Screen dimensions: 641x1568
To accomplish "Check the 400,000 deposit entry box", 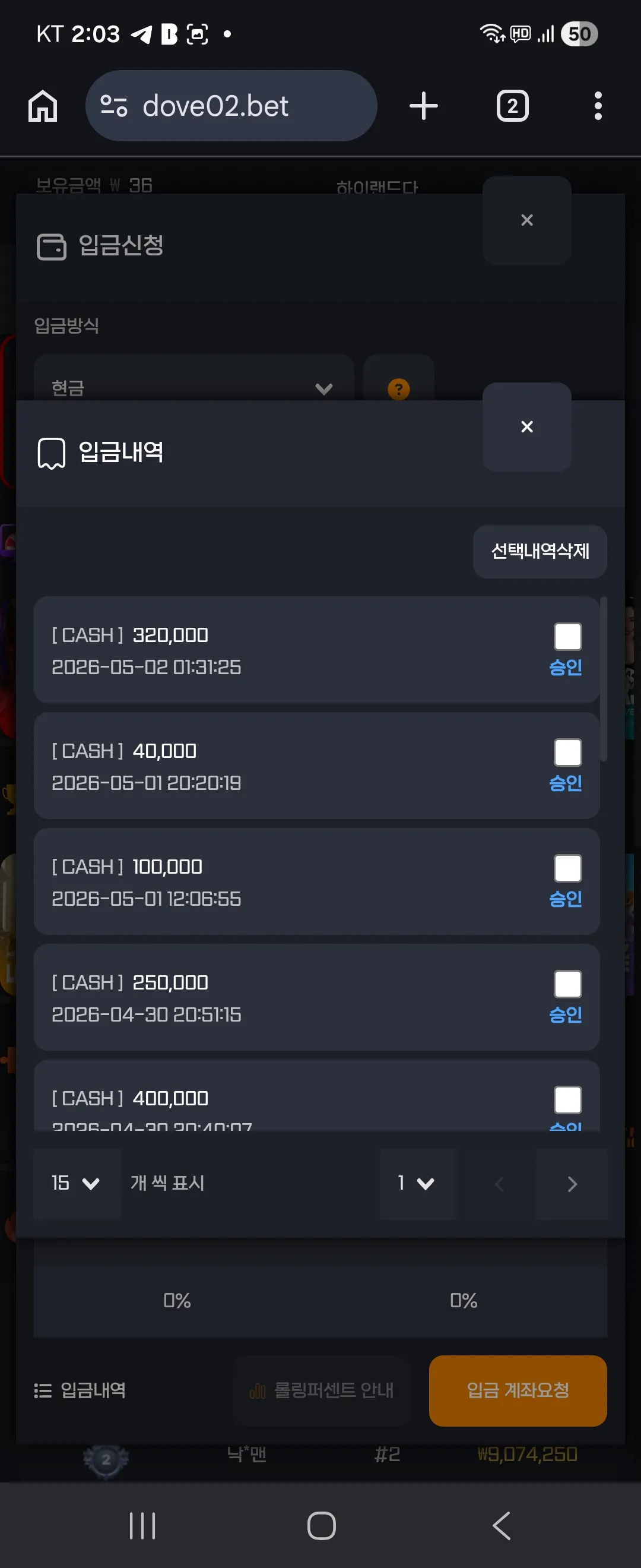I will point(567,1099).
